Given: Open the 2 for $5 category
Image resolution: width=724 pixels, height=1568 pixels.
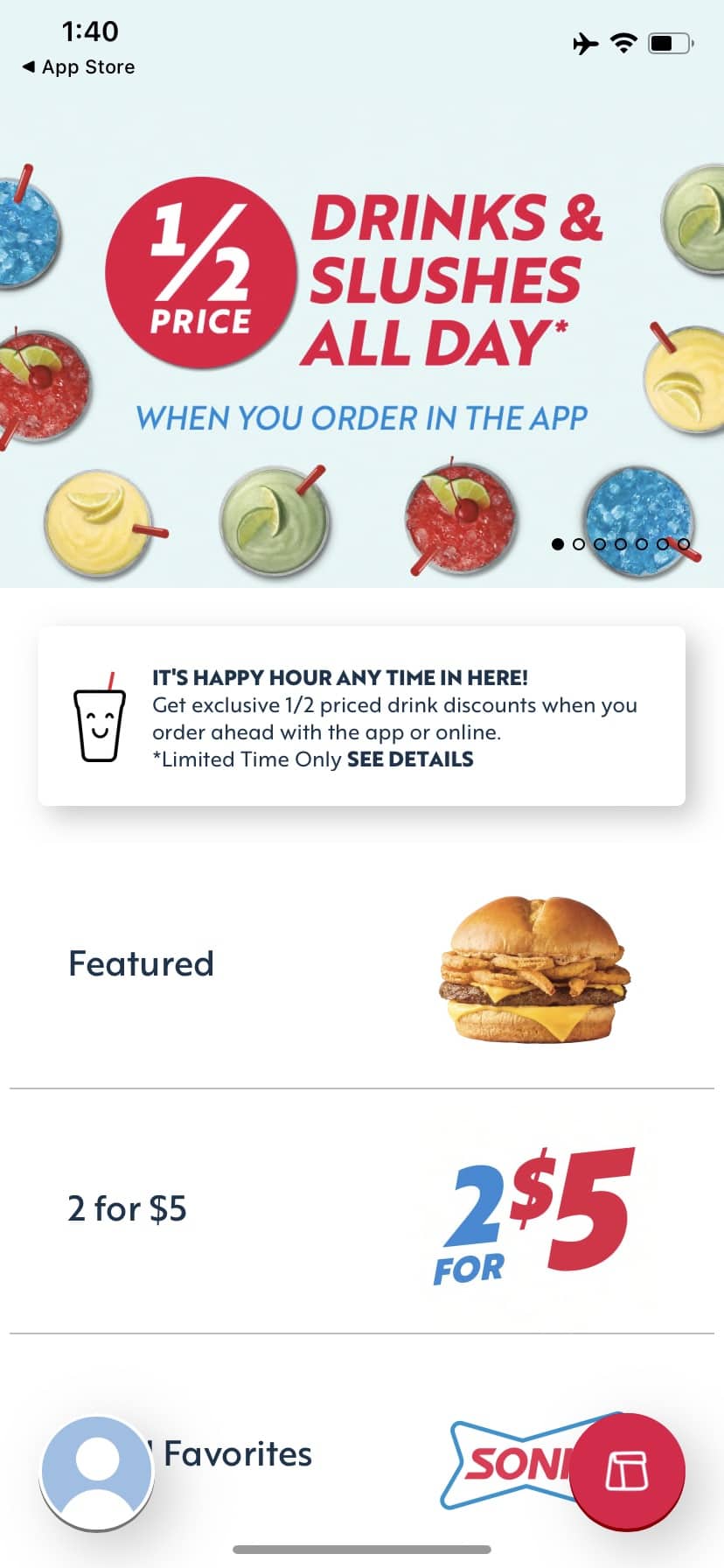Looking at the screenshot, I should coord(362,1210).
